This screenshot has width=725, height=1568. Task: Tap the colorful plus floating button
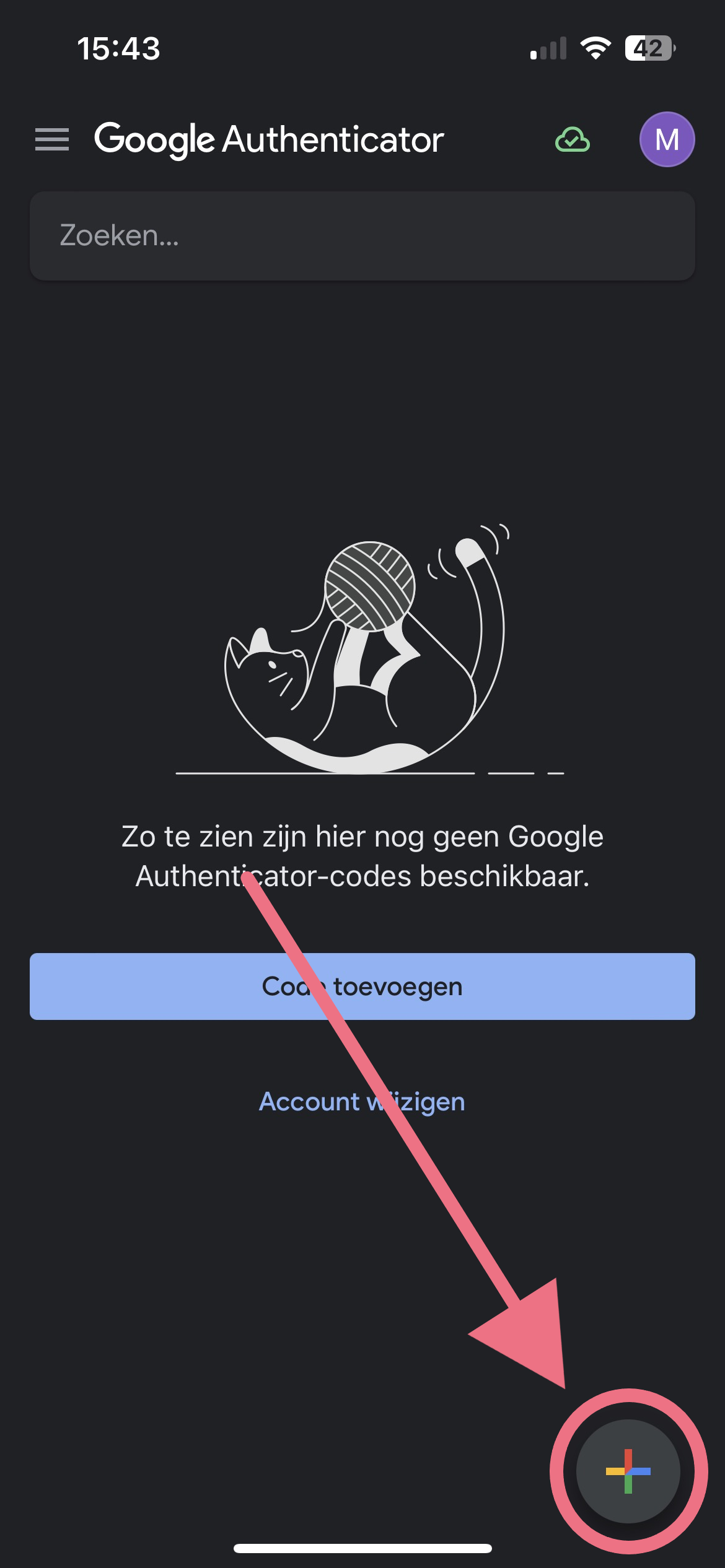pyautogui.click(x=628, y=1471)
